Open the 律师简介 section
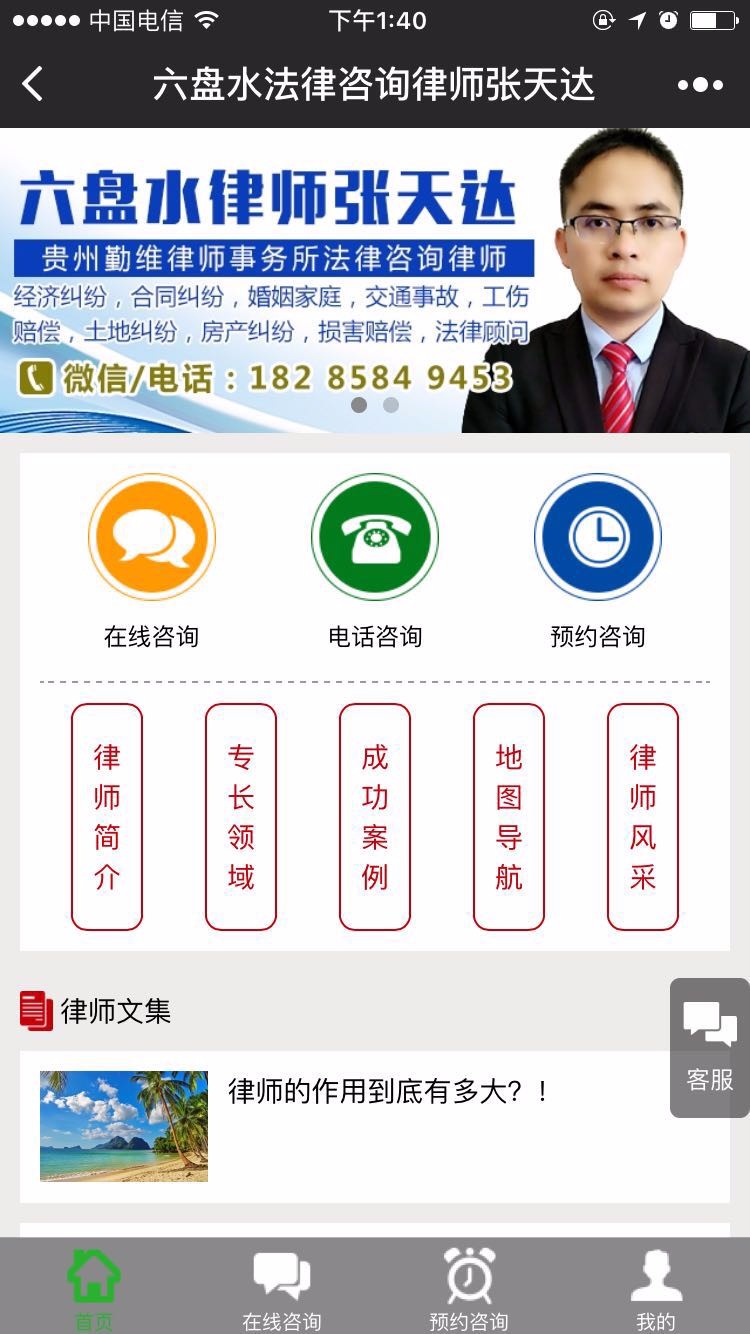This screenshot has height=1334, width=750. click(107, 817)
